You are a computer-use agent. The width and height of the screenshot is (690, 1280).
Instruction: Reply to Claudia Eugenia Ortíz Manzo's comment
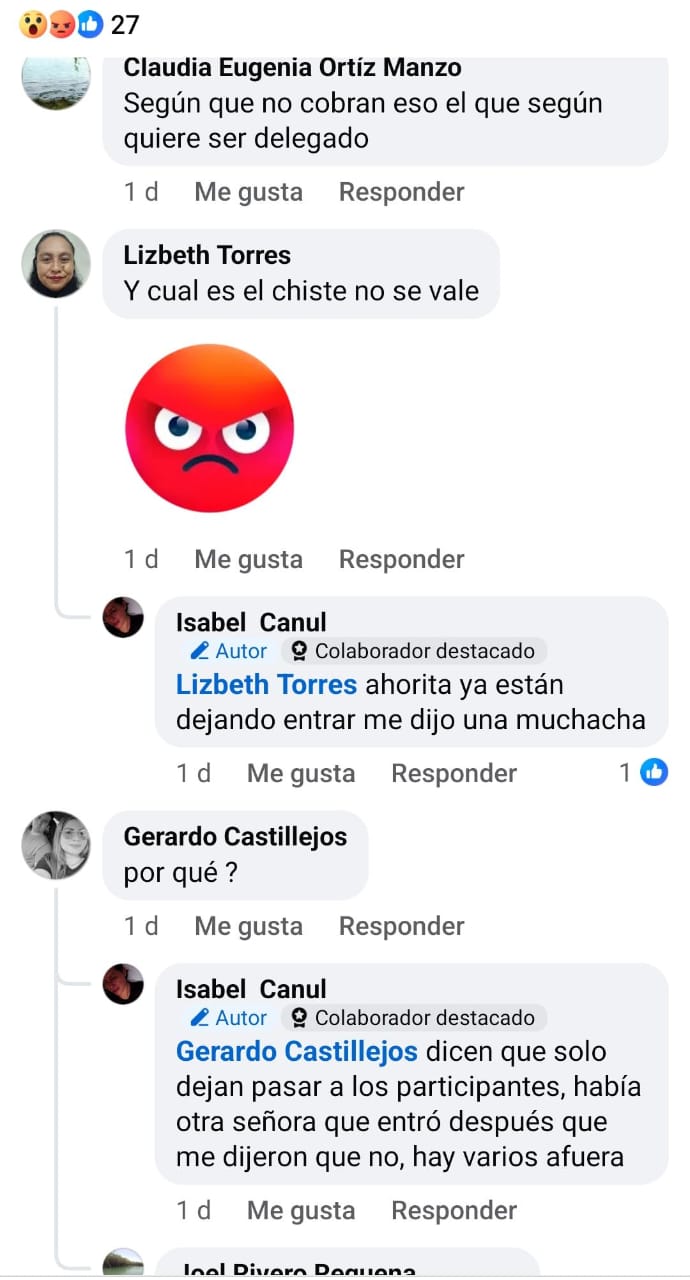[401, 192]
